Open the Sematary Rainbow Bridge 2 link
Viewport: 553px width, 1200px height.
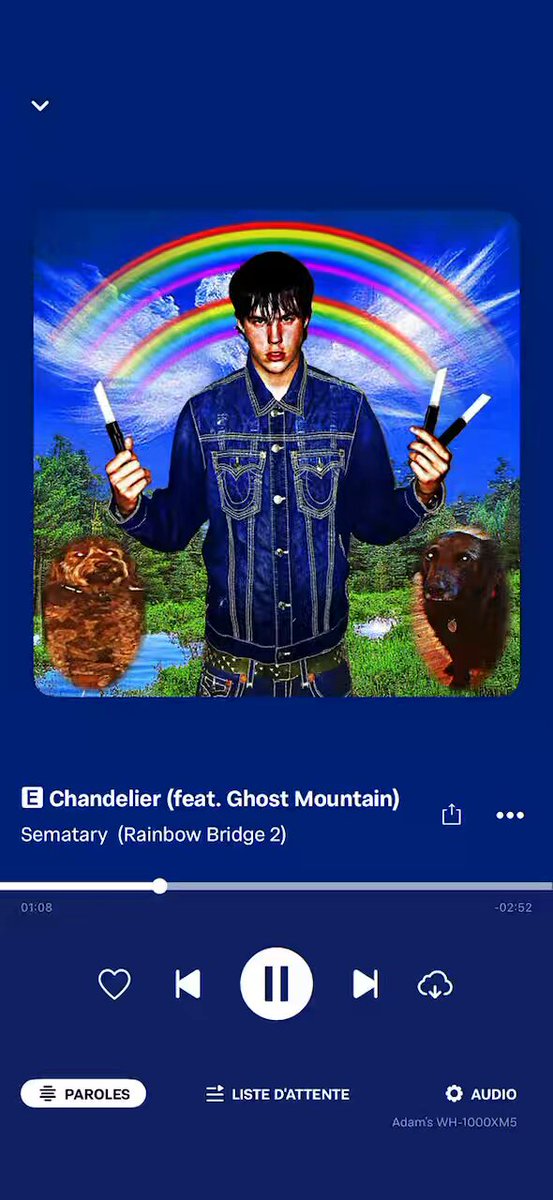[153, 834]
